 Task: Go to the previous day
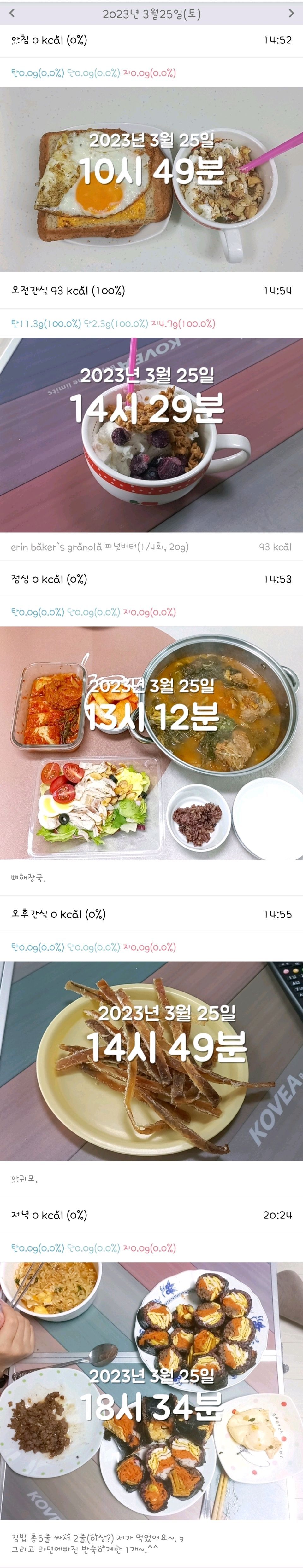point(12,13)
